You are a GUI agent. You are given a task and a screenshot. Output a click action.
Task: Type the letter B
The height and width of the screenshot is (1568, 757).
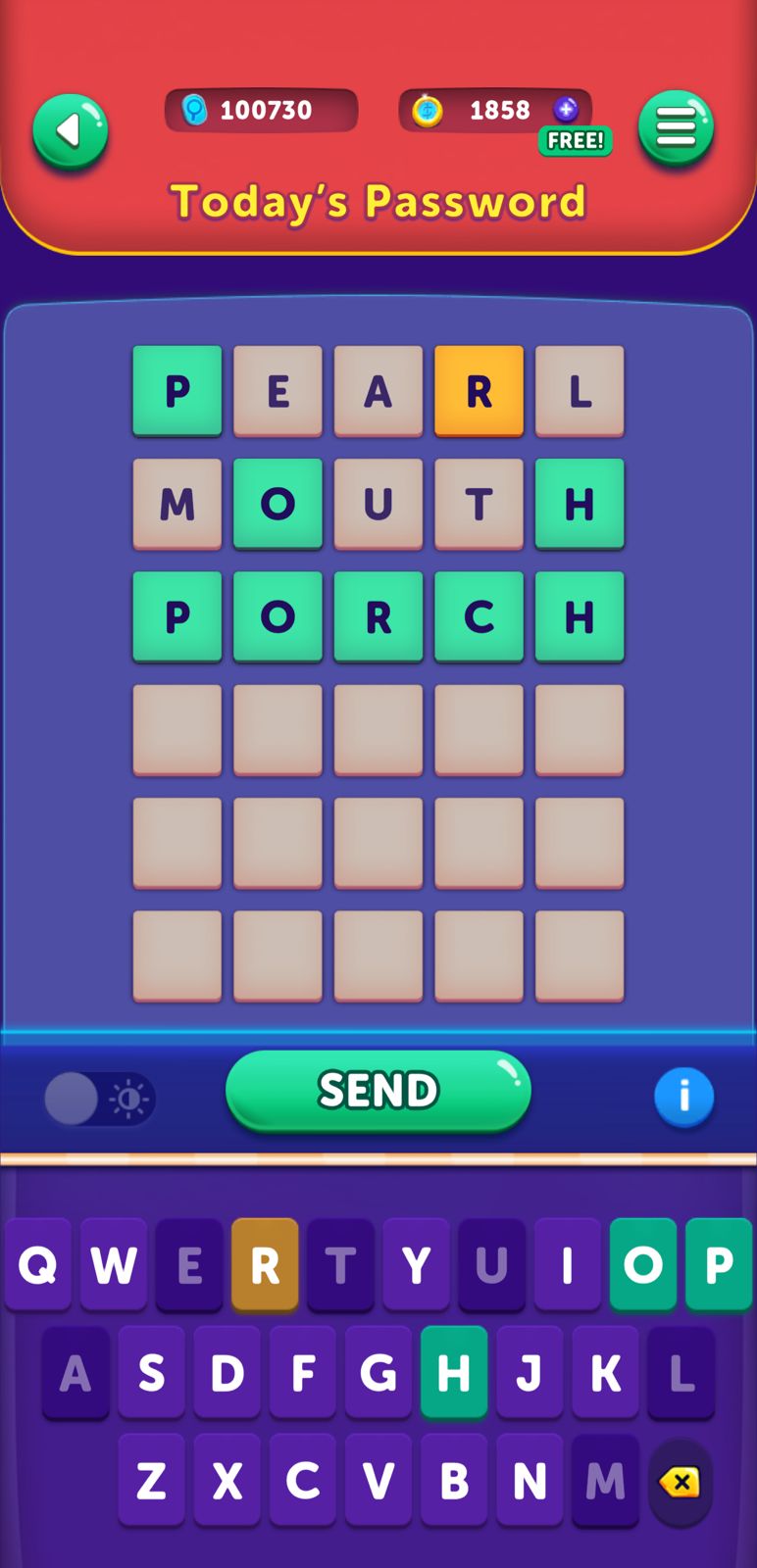[x=454, y=1480]
